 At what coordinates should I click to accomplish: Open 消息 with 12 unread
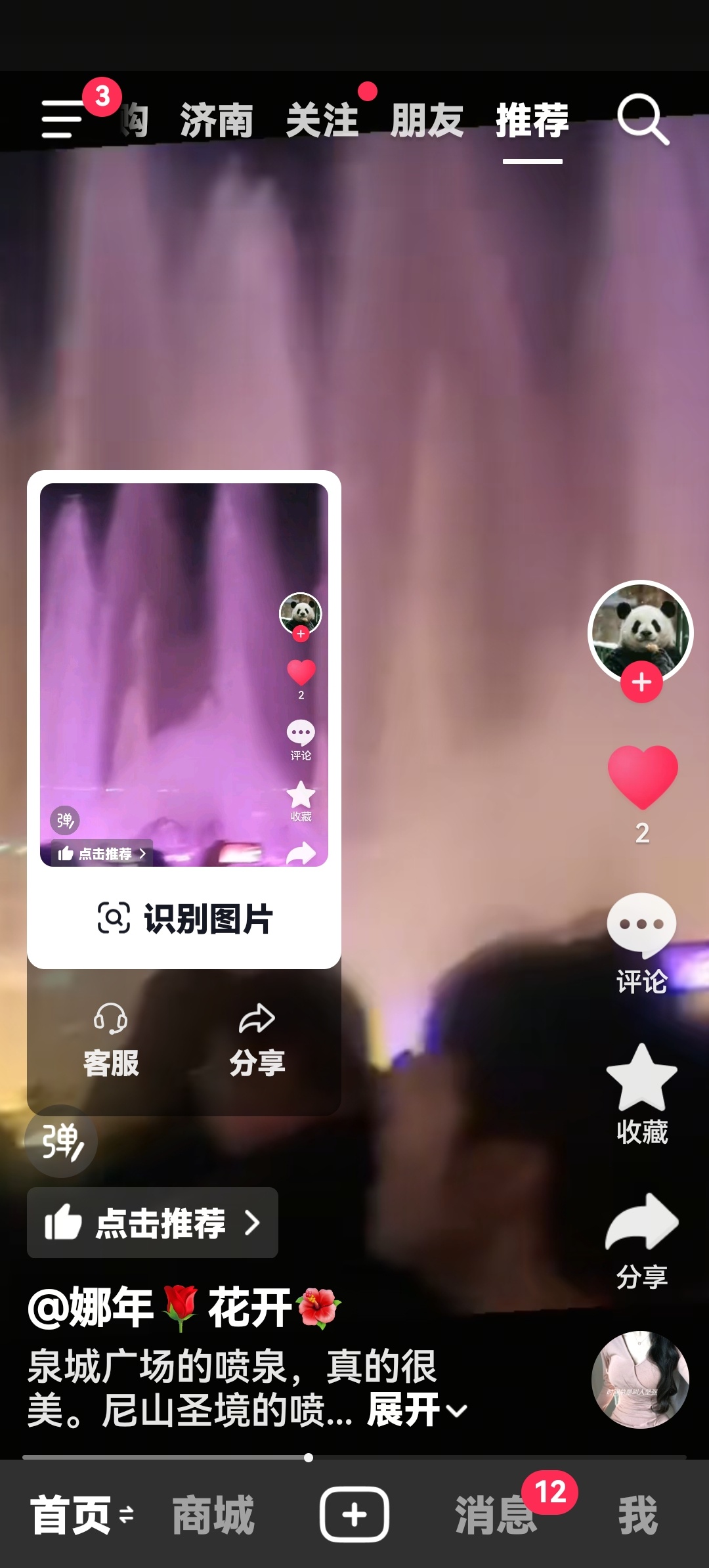point(496,1515)
